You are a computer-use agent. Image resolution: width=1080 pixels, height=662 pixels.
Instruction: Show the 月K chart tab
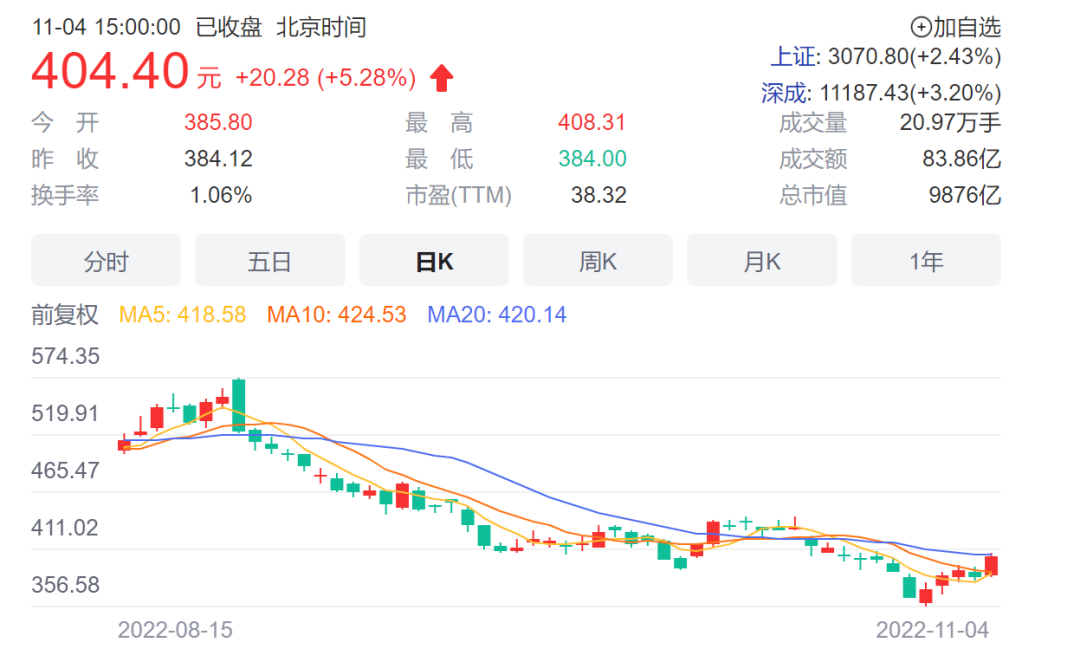[x=762, y=260]
